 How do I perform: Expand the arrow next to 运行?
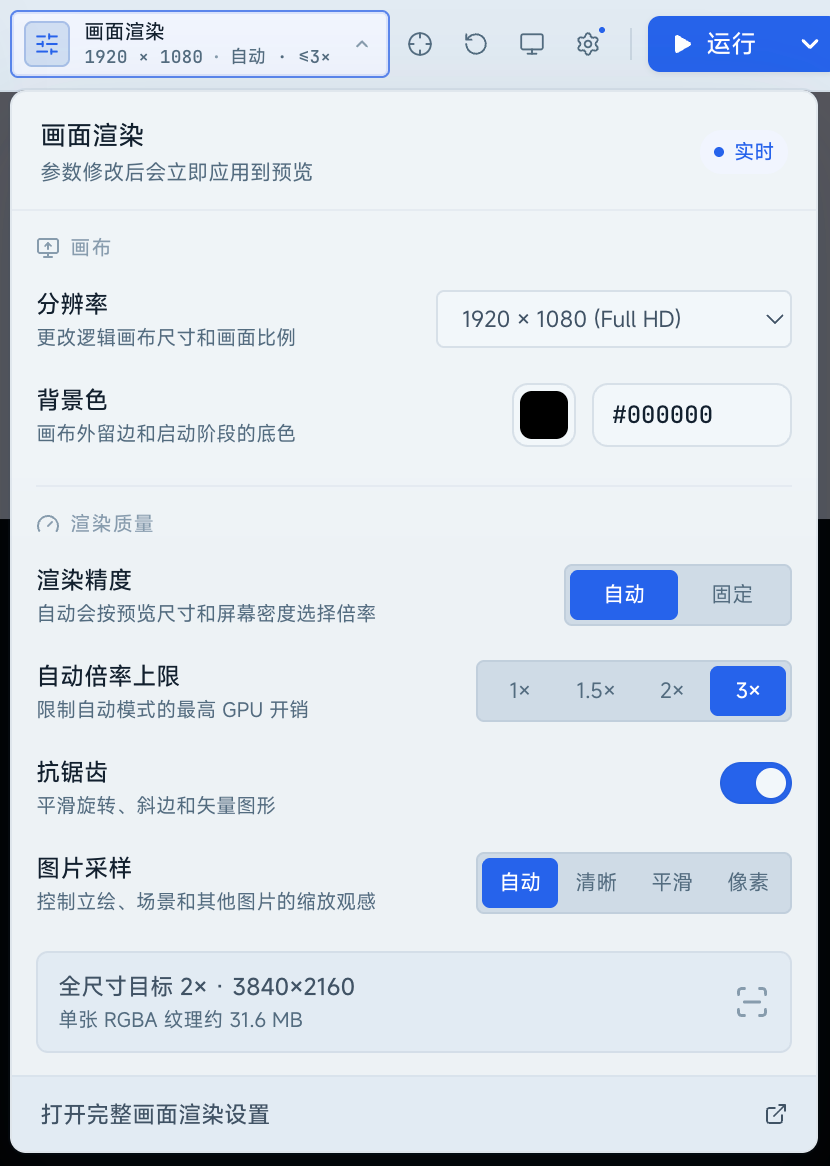click(809, 44)
